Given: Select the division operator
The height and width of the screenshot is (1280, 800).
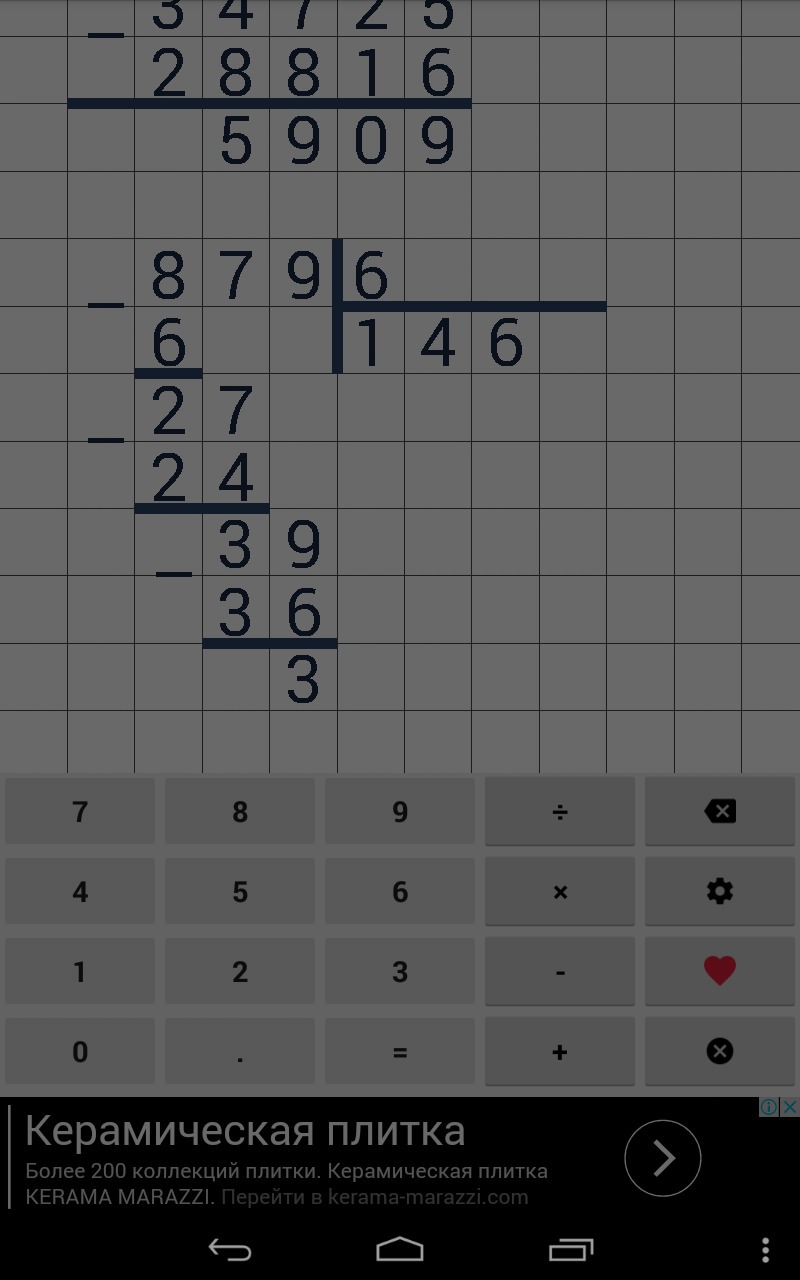Looking at the screenshot, I should [x=560, y=811].
